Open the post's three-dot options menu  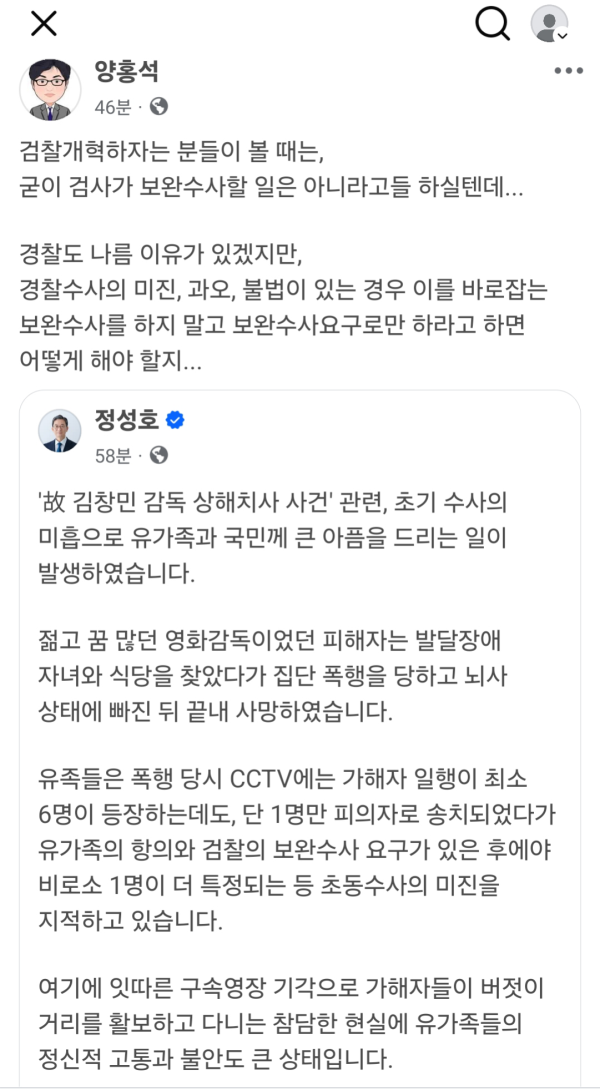tap(567, 72)
